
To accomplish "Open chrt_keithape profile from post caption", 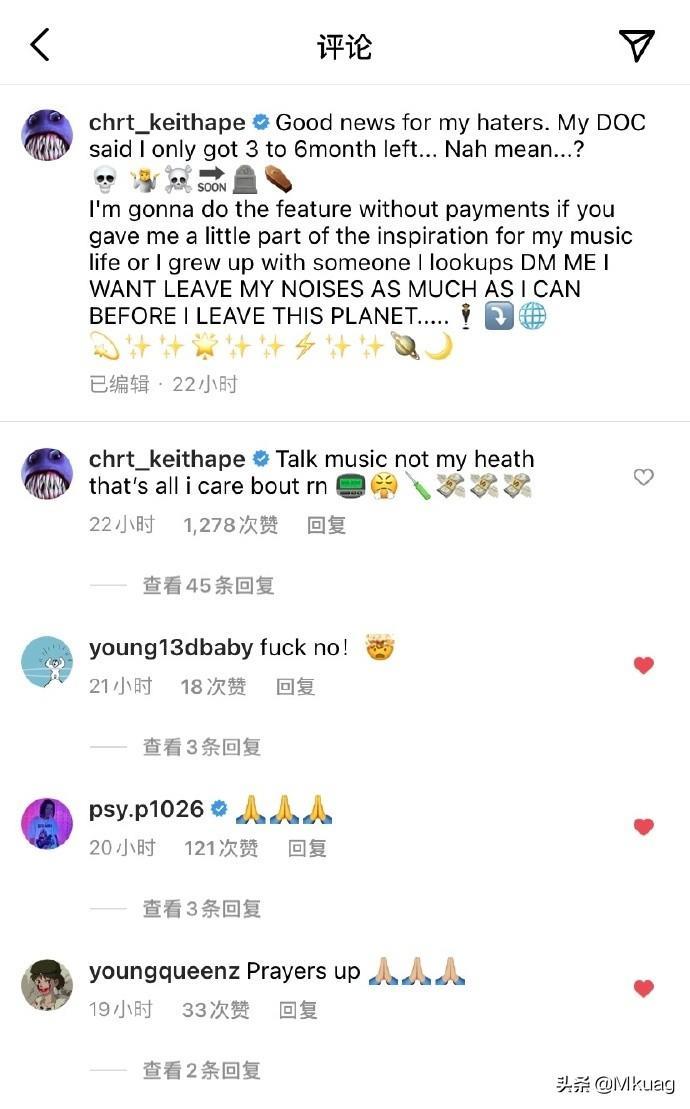I will coord(166,123).
